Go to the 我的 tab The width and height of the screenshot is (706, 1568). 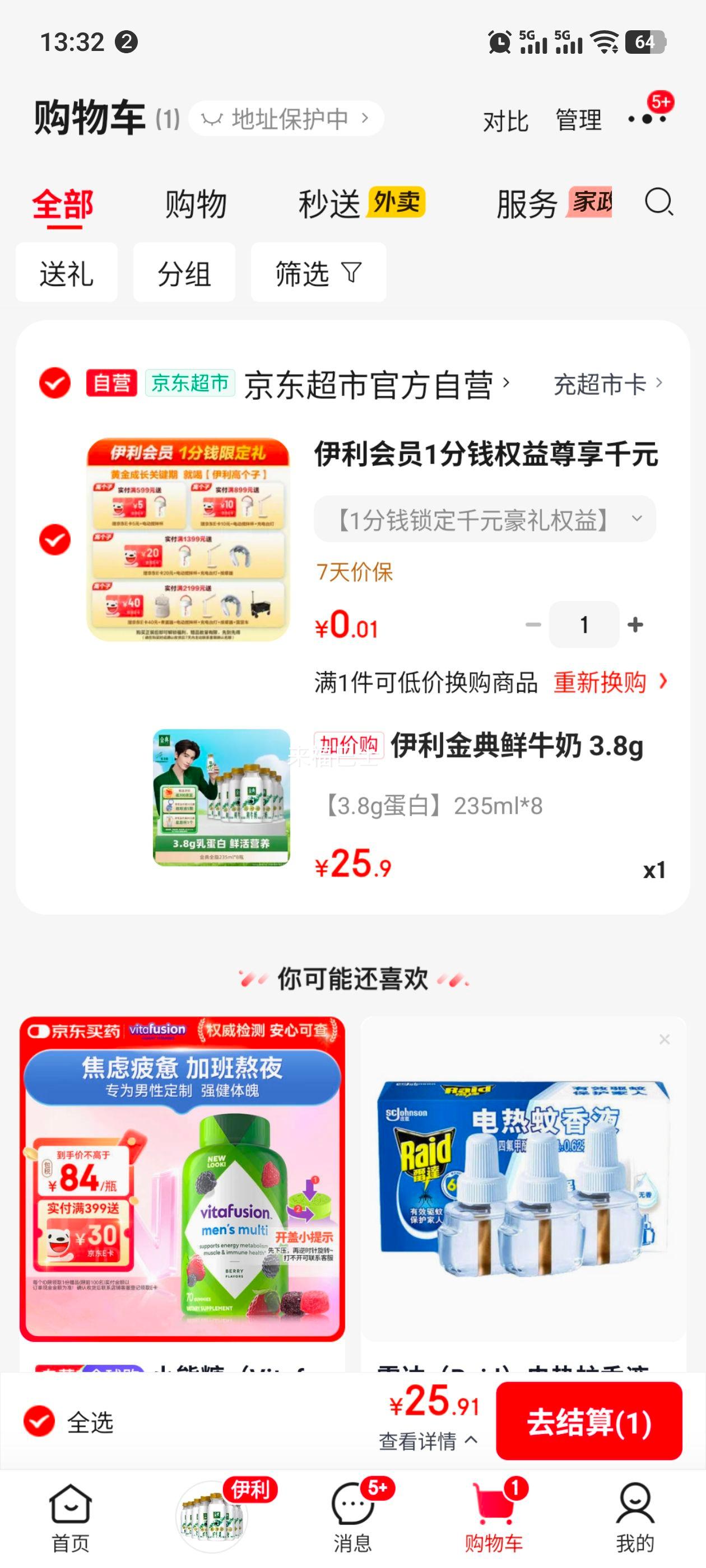click(635, 1518)
